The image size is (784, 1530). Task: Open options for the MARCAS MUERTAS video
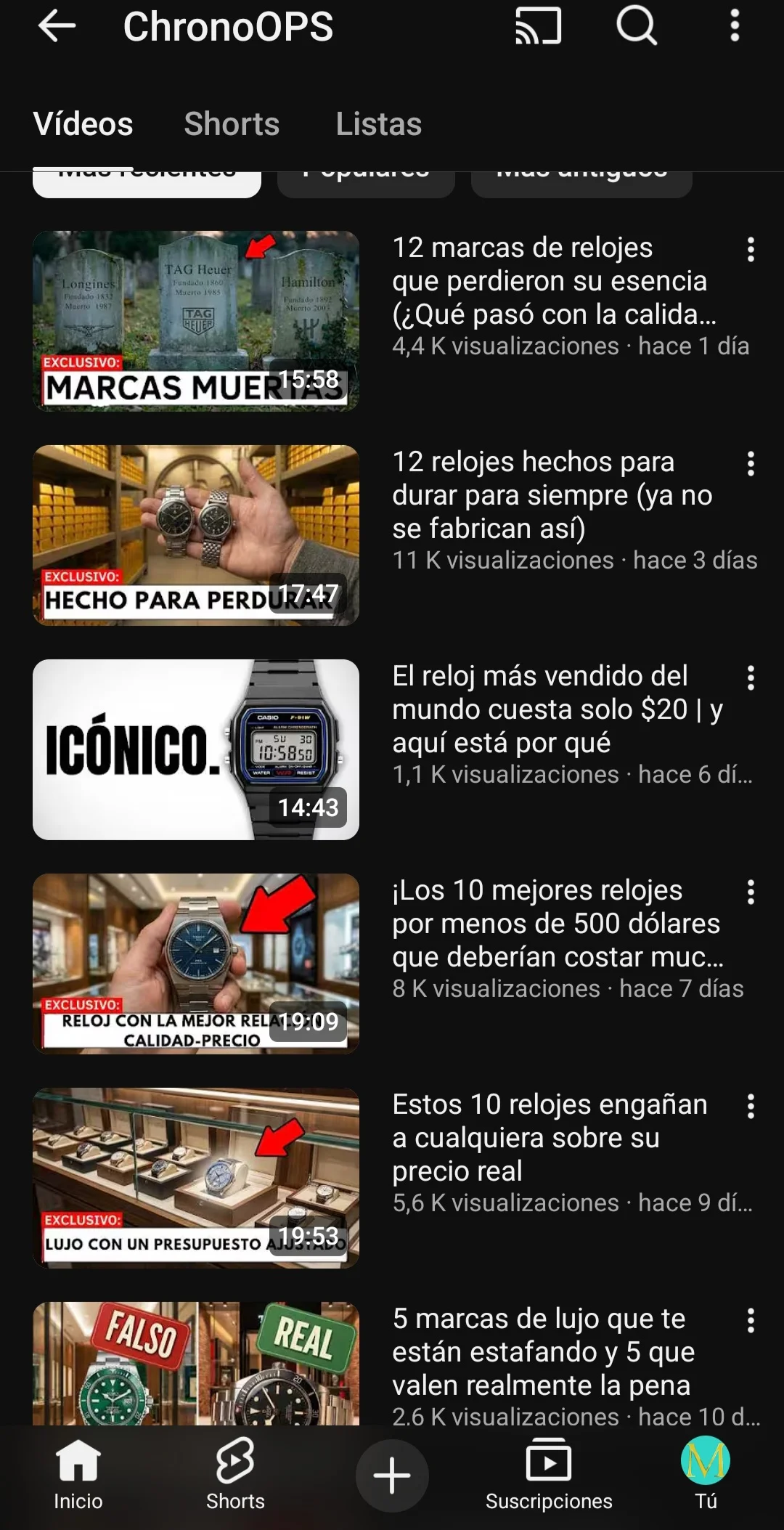(x=751, y=250)
